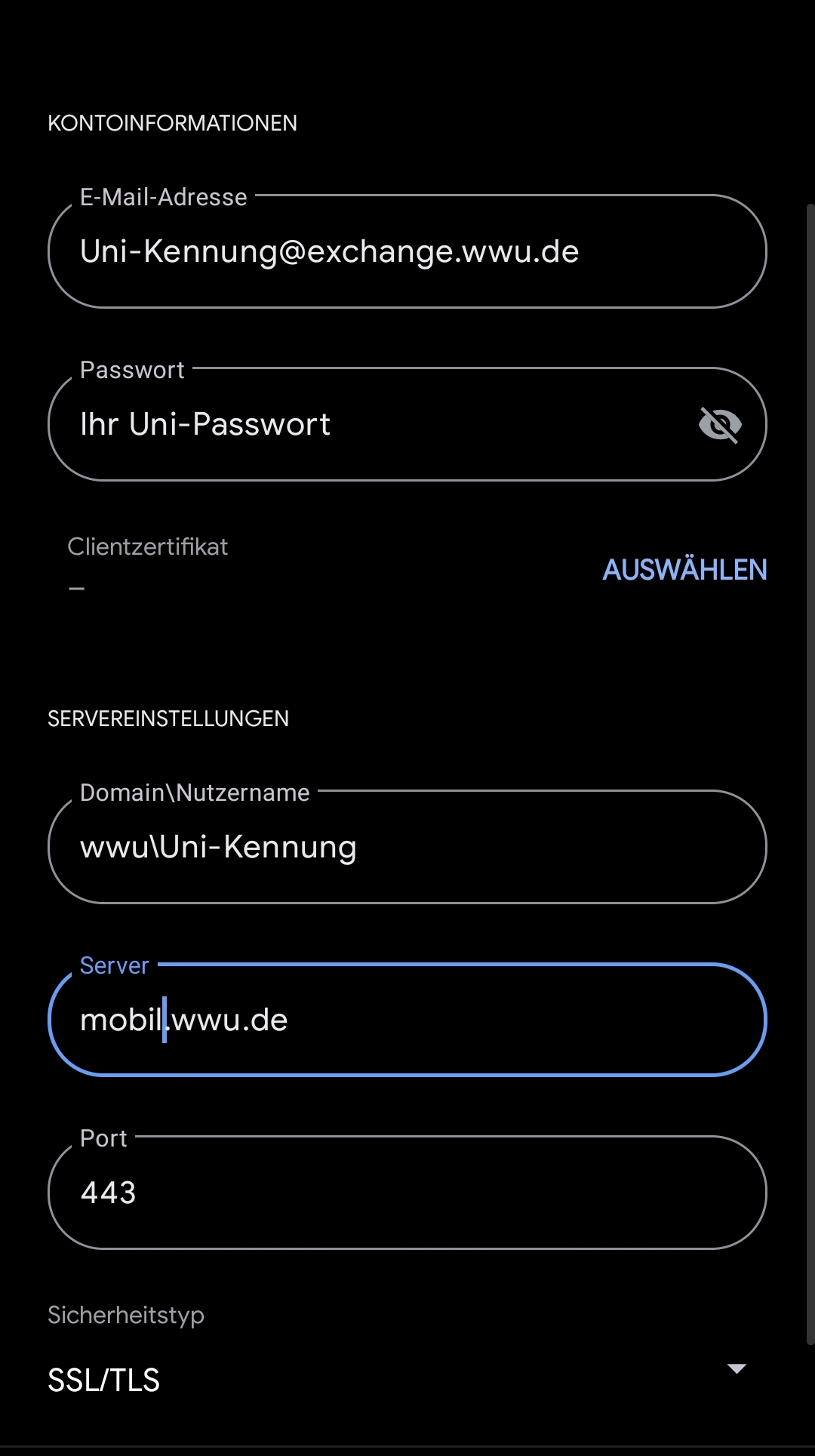The width and height of the screenshot is (815, 1456).
Task: Edit the Port field showing 443
Action: tap(407, 1193)
